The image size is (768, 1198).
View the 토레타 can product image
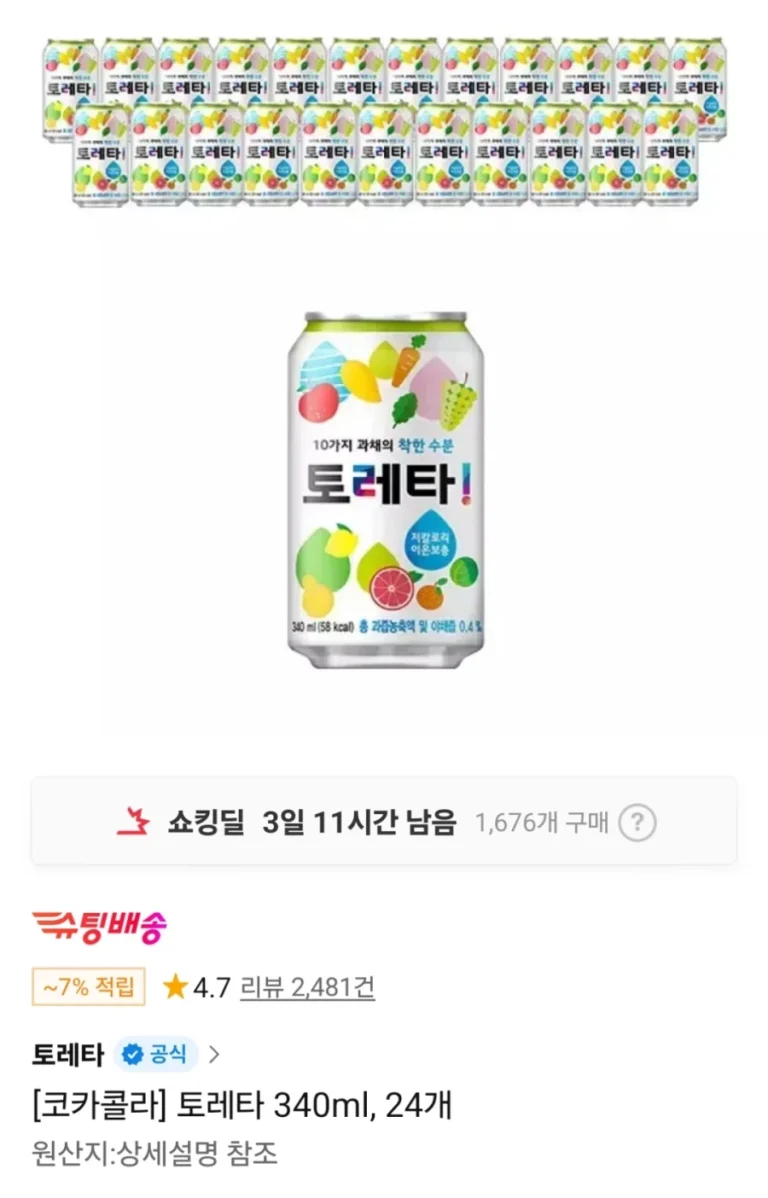click(385, 490)
